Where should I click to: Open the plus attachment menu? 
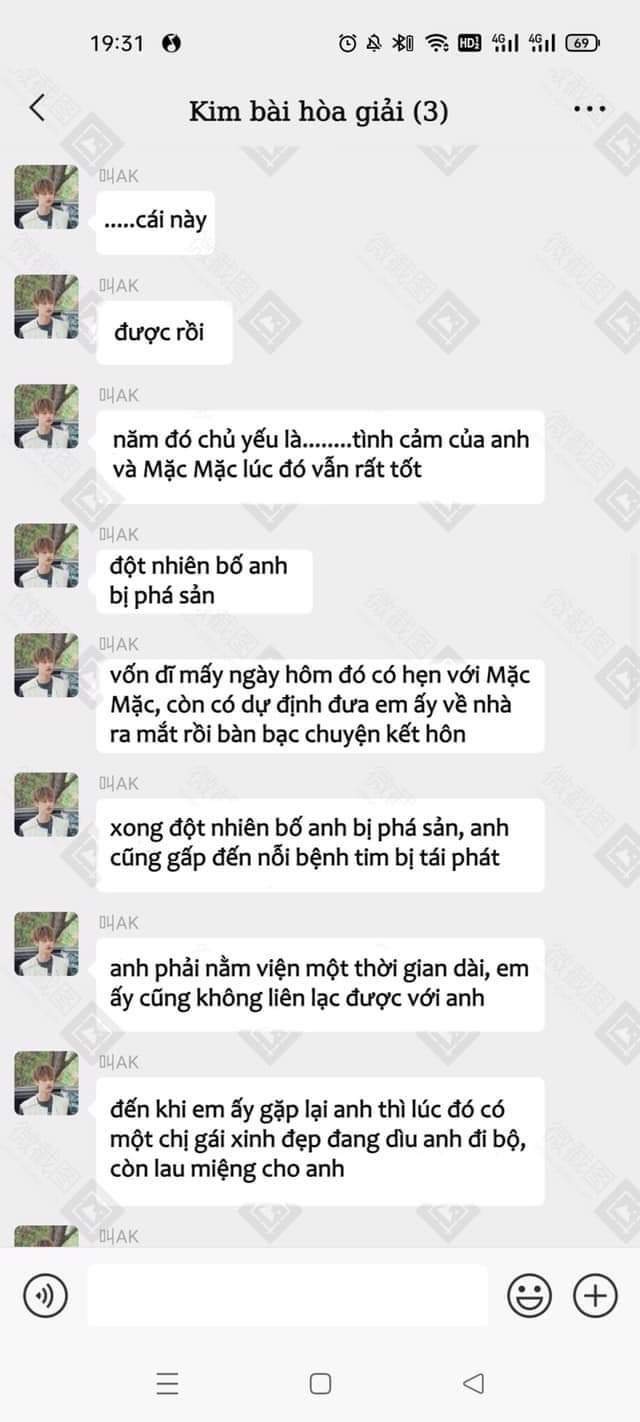click(595, 1297)
